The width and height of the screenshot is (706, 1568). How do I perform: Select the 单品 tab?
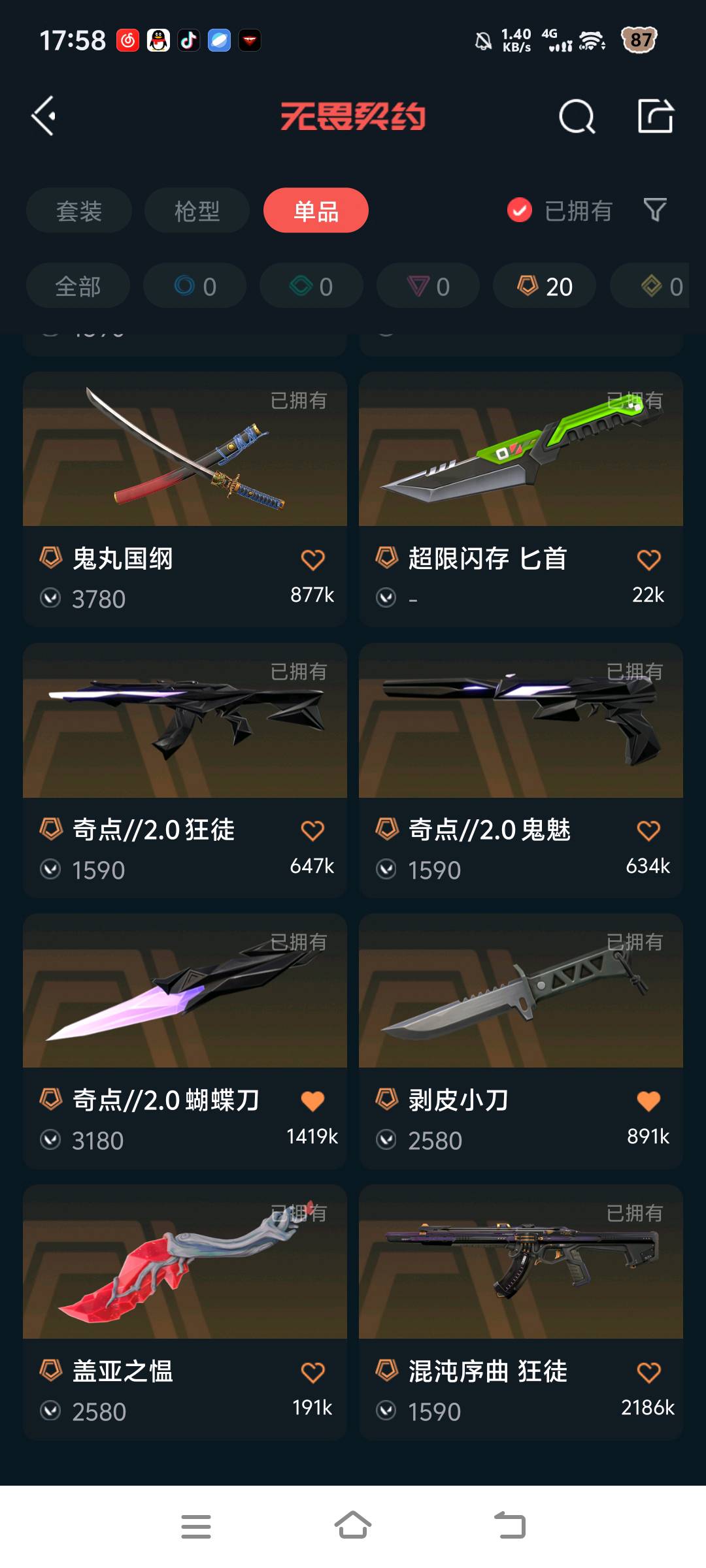tap(316, 210)
